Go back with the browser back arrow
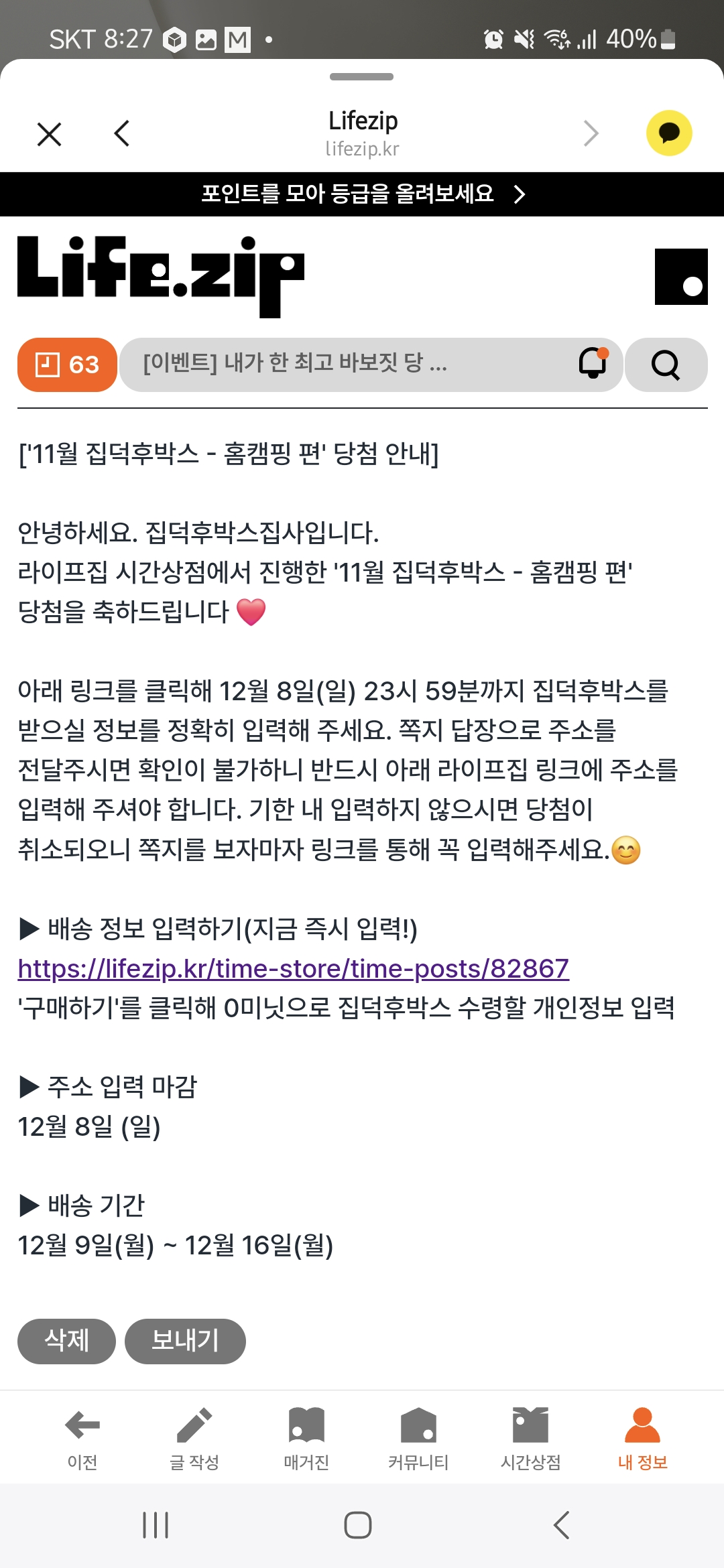The image size is (724, 1568). [x=121, y=133]
